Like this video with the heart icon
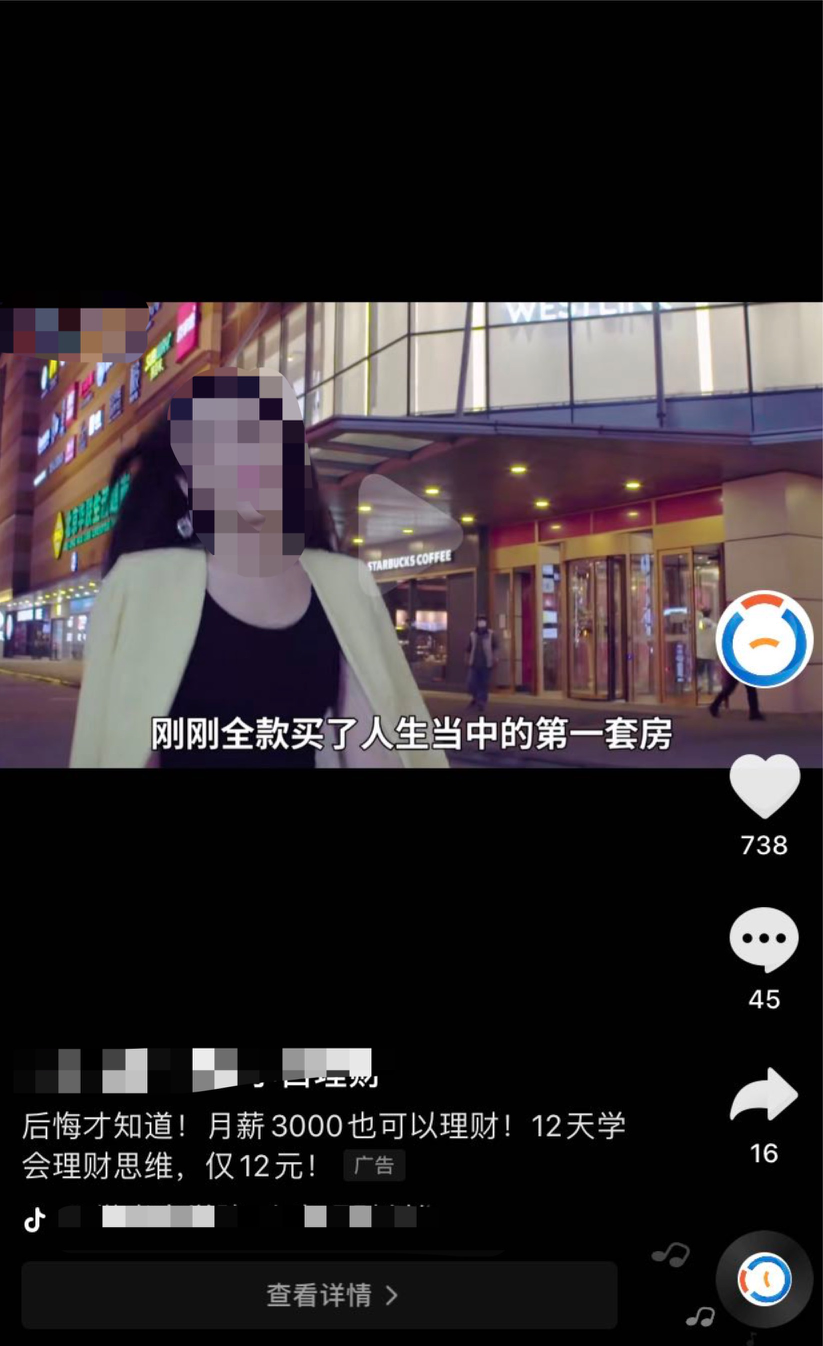 [x=764, y=786]
